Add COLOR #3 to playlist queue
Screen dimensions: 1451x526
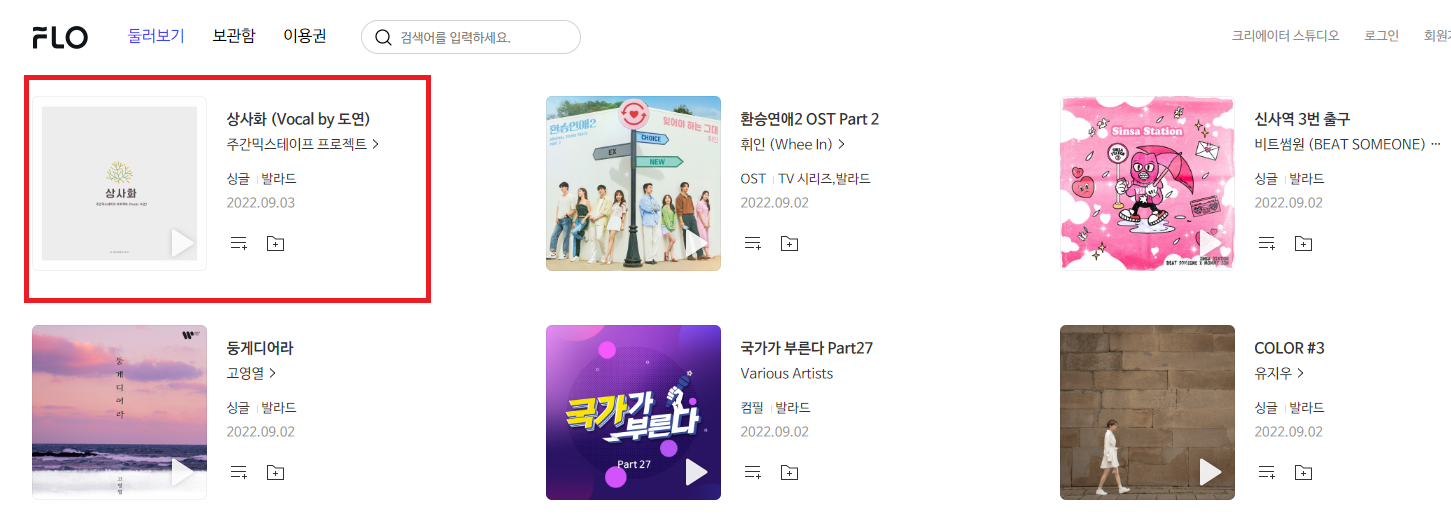(x=1266, y=472)
